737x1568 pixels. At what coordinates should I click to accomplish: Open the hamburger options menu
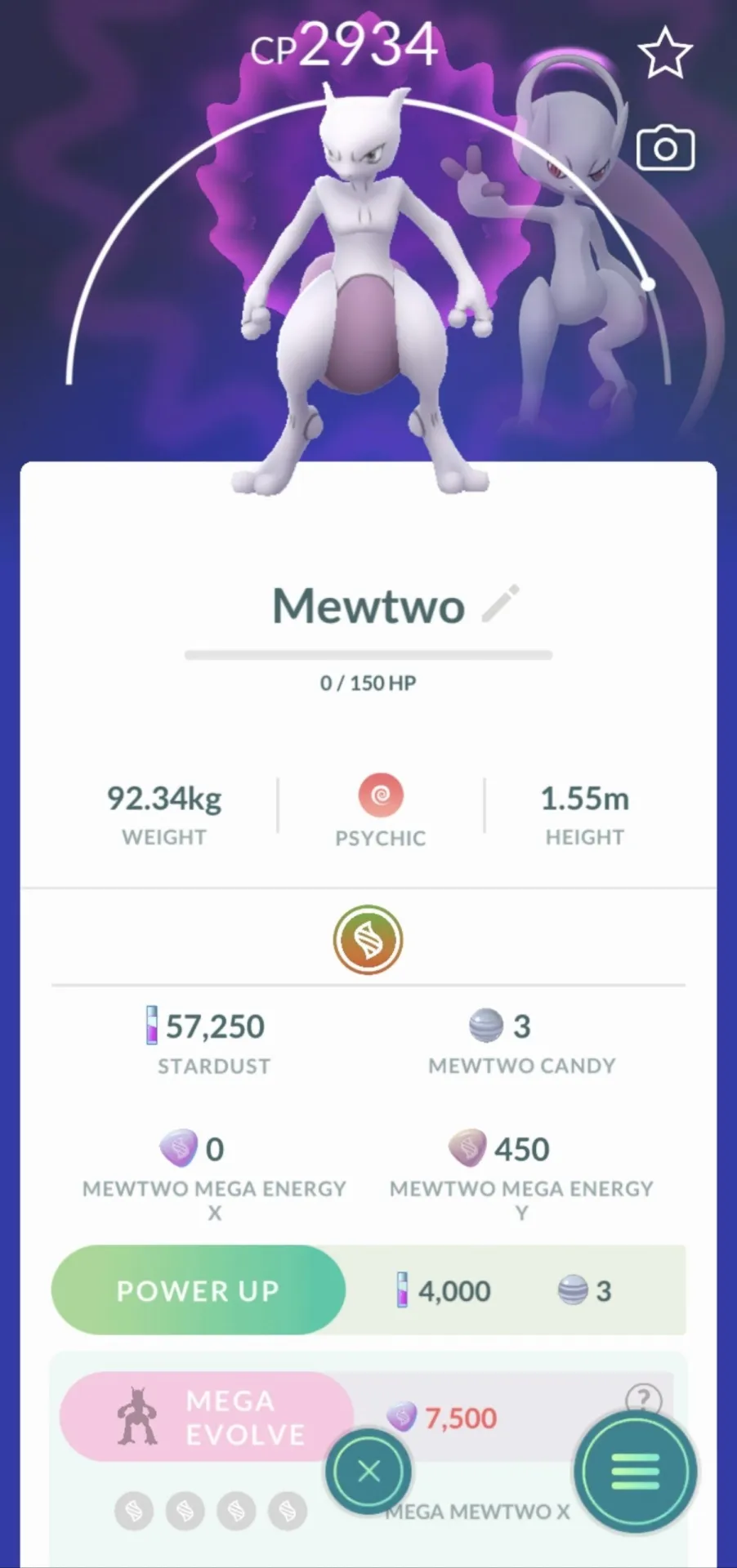(x=635, y=1472)
